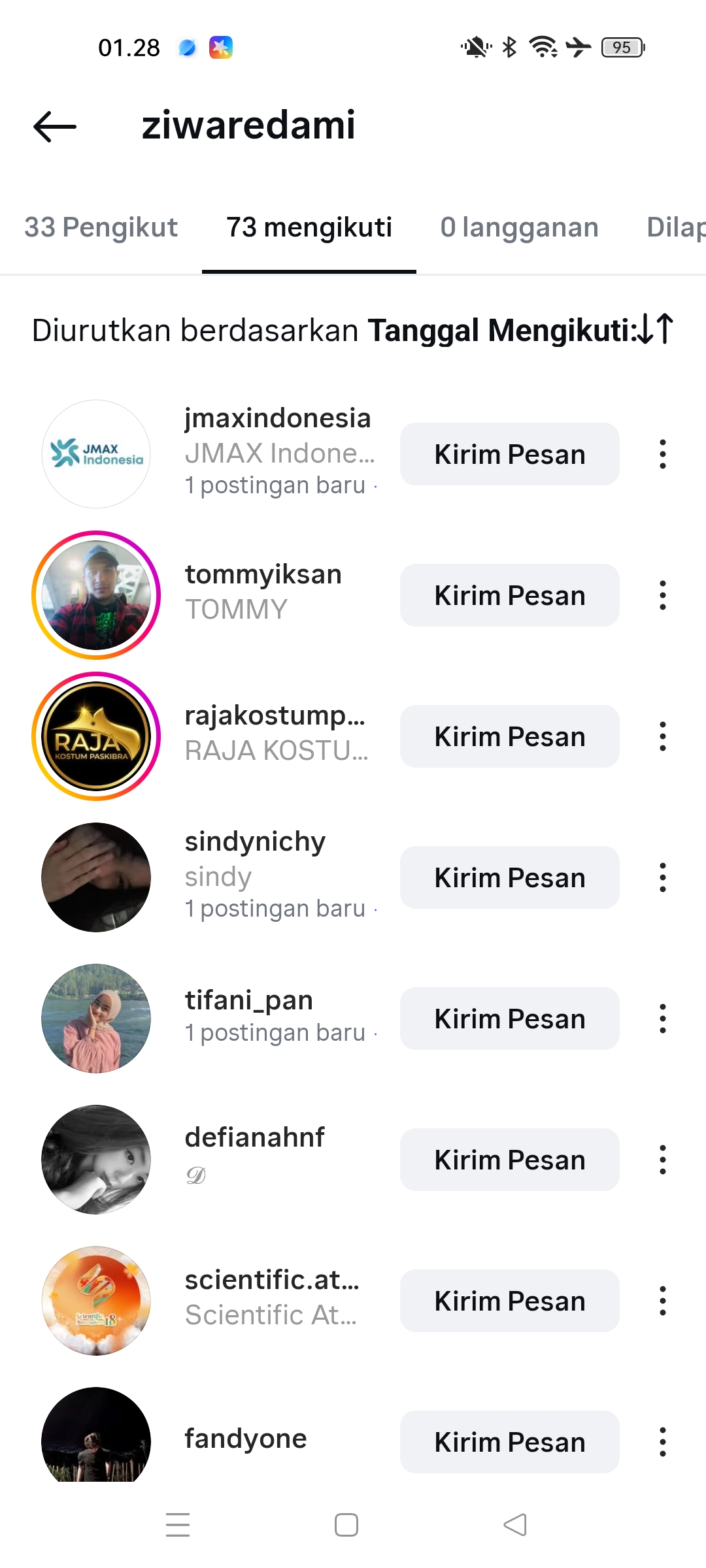Tap Kirim Pesan for fandyone

509,1442
